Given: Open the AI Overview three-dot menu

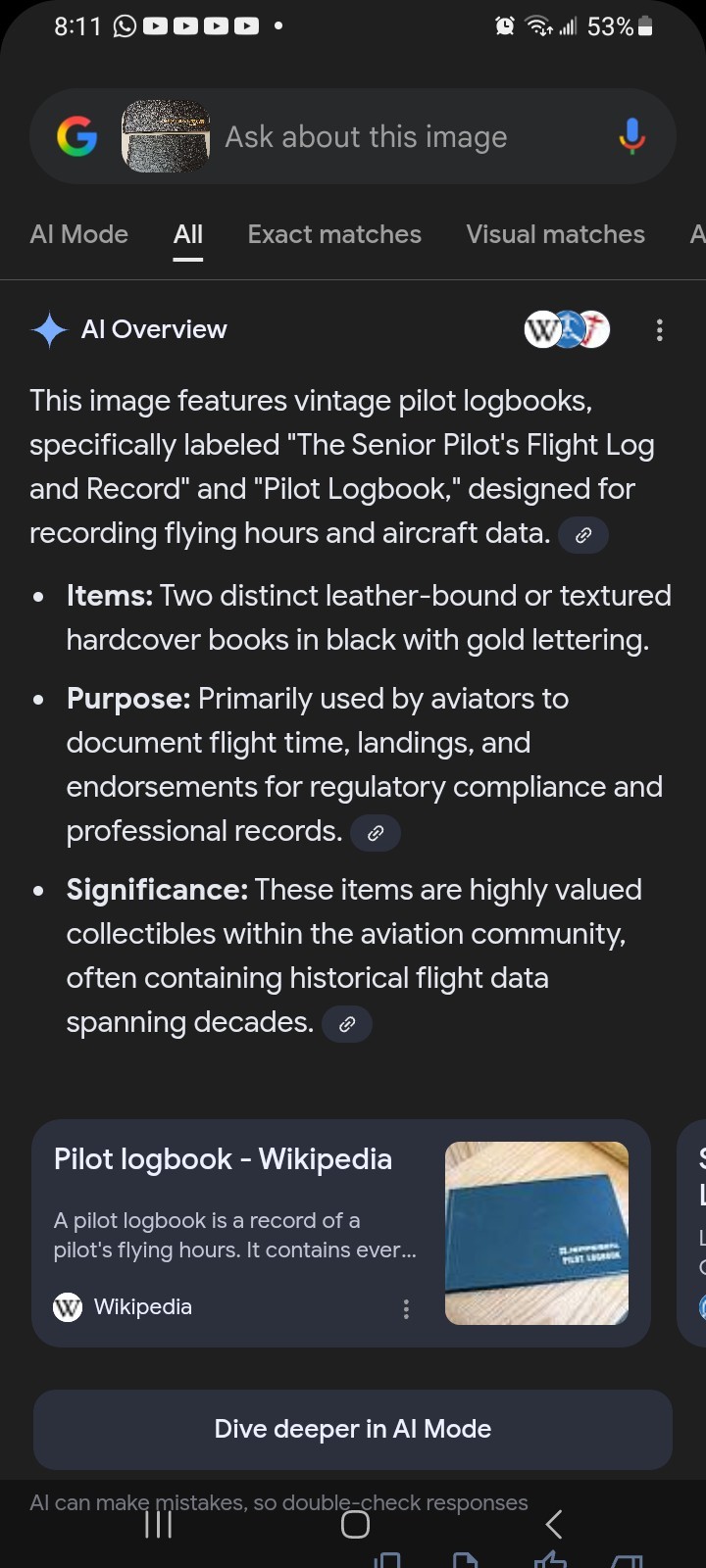Looking at the screenshot, I should click(659, 330).
